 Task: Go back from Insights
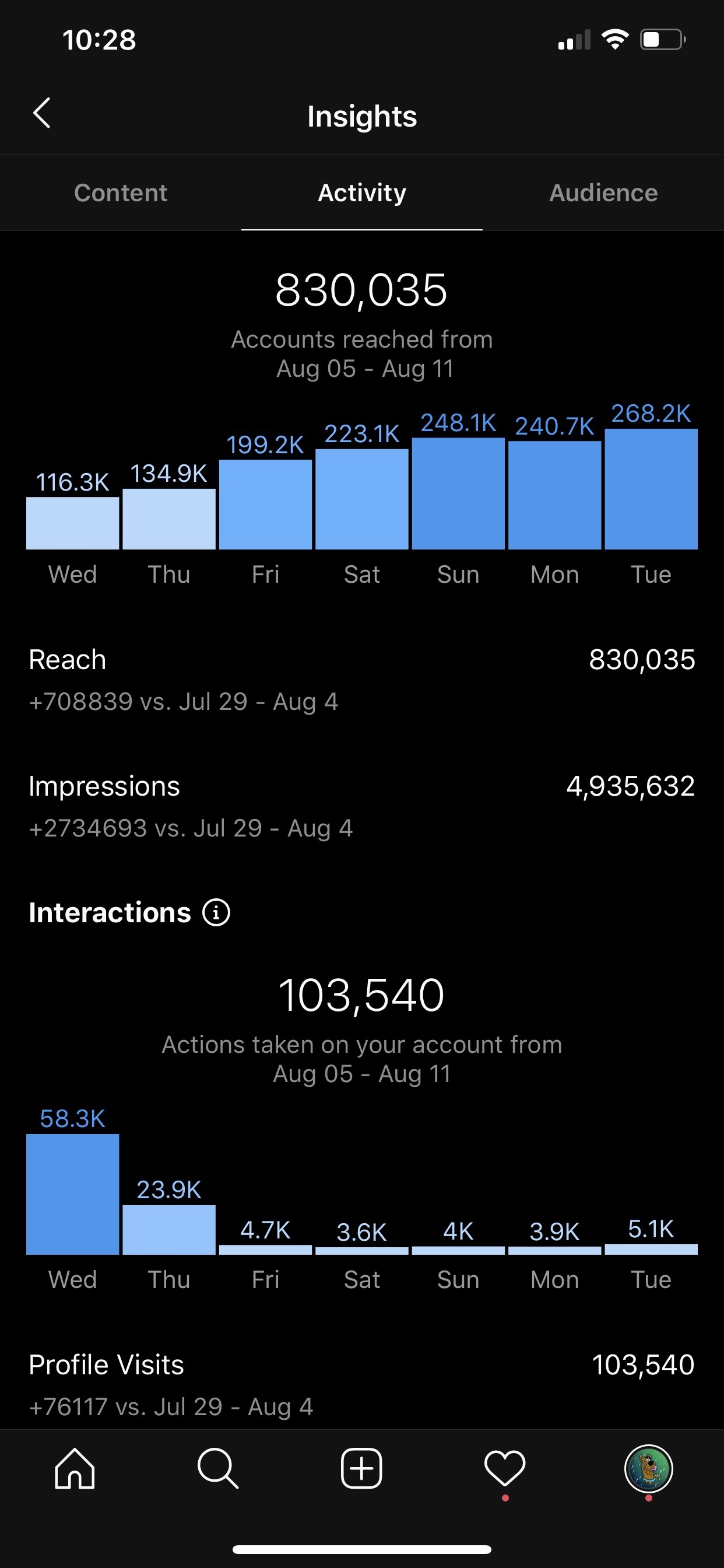coord(41,113)
